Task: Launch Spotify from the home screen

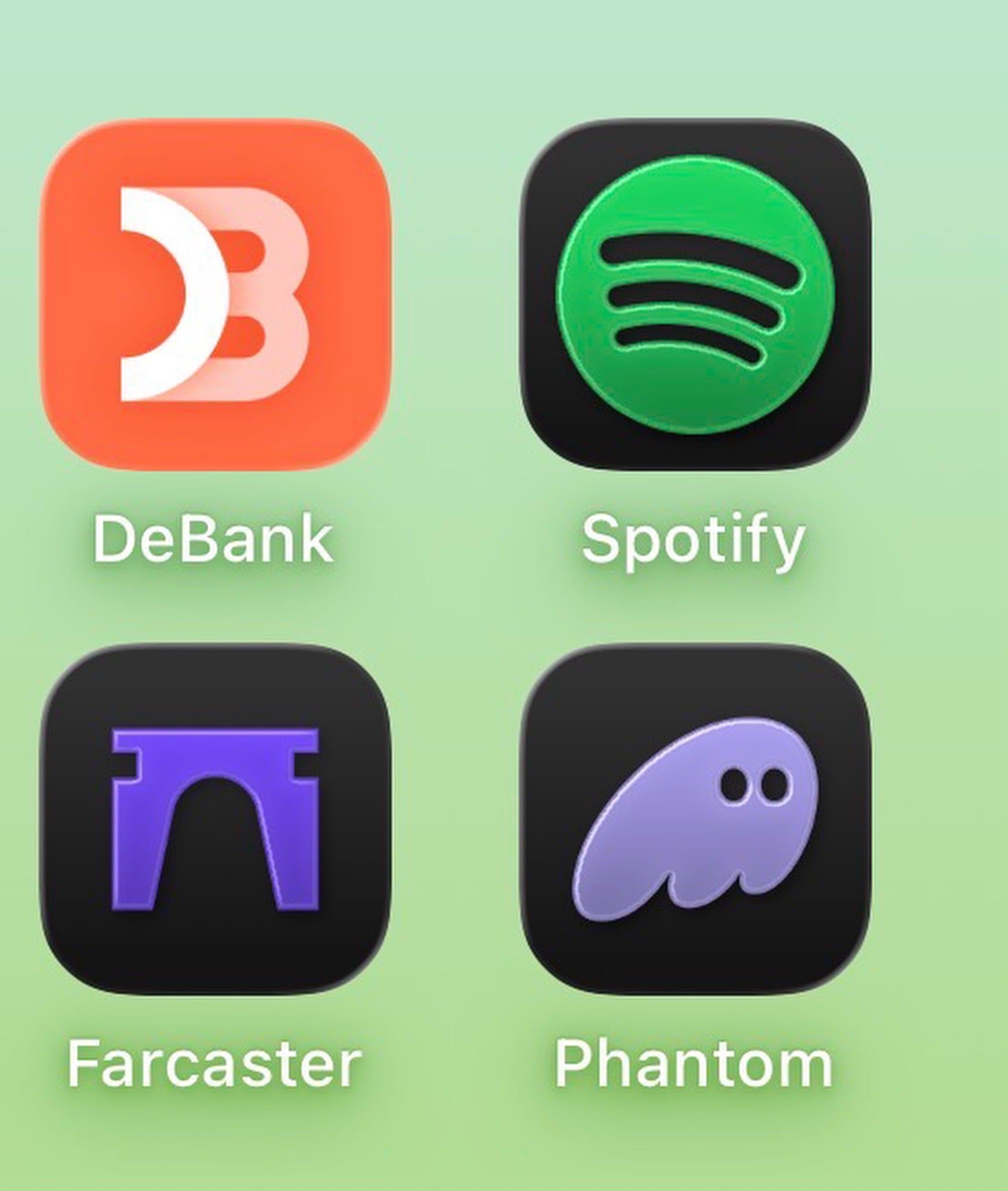Action: 695,294
